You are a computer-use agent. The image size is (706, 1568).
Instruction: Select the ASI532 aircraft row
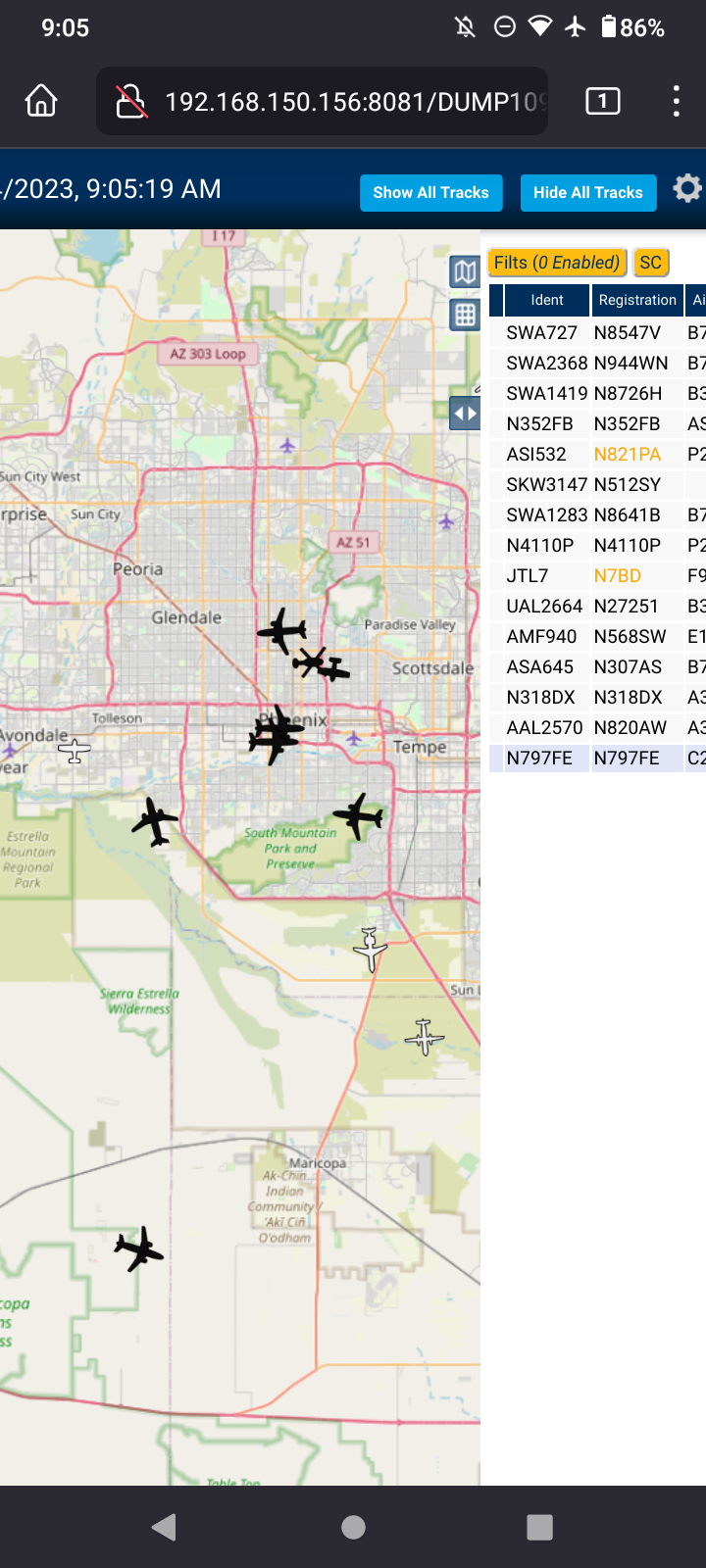(597, 454)
